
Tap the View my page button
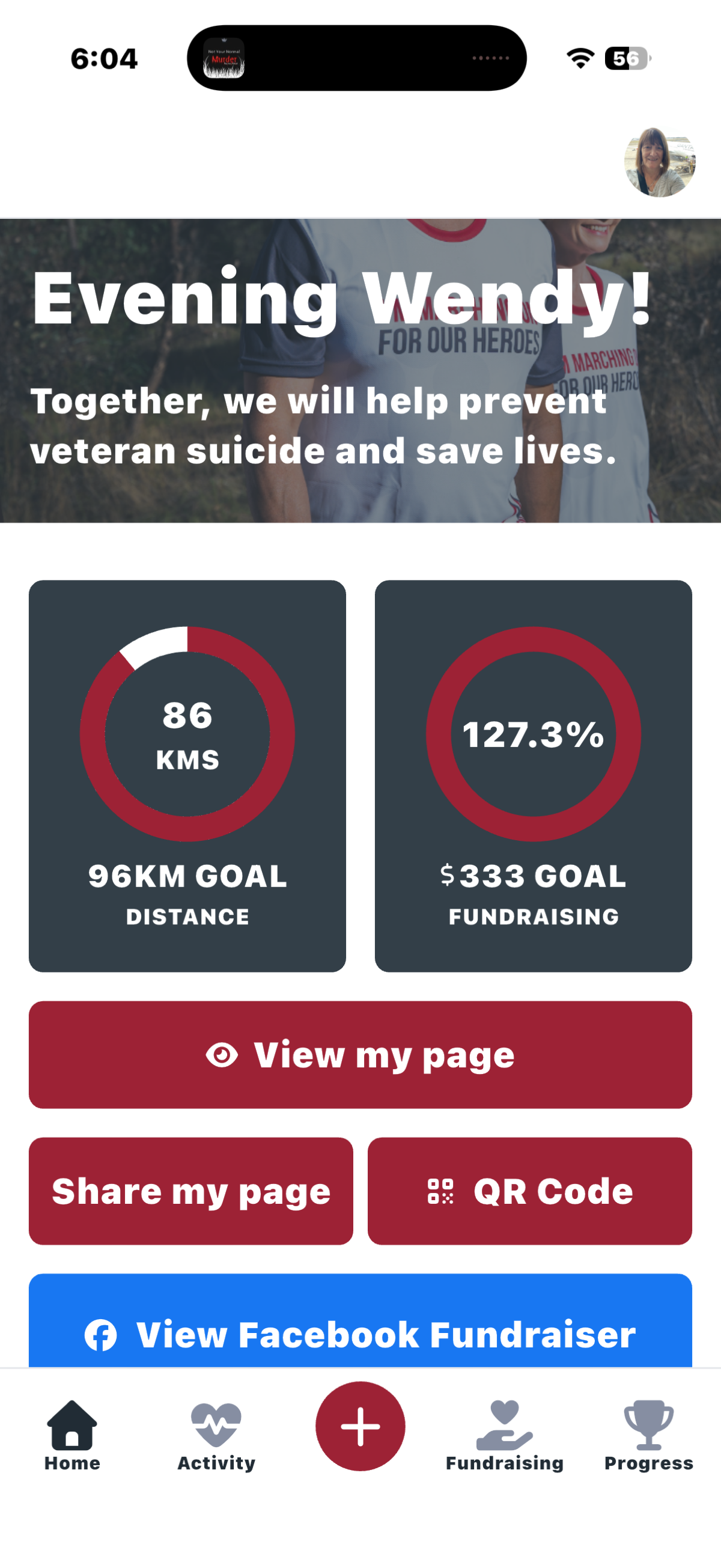tap(360, 1054)
